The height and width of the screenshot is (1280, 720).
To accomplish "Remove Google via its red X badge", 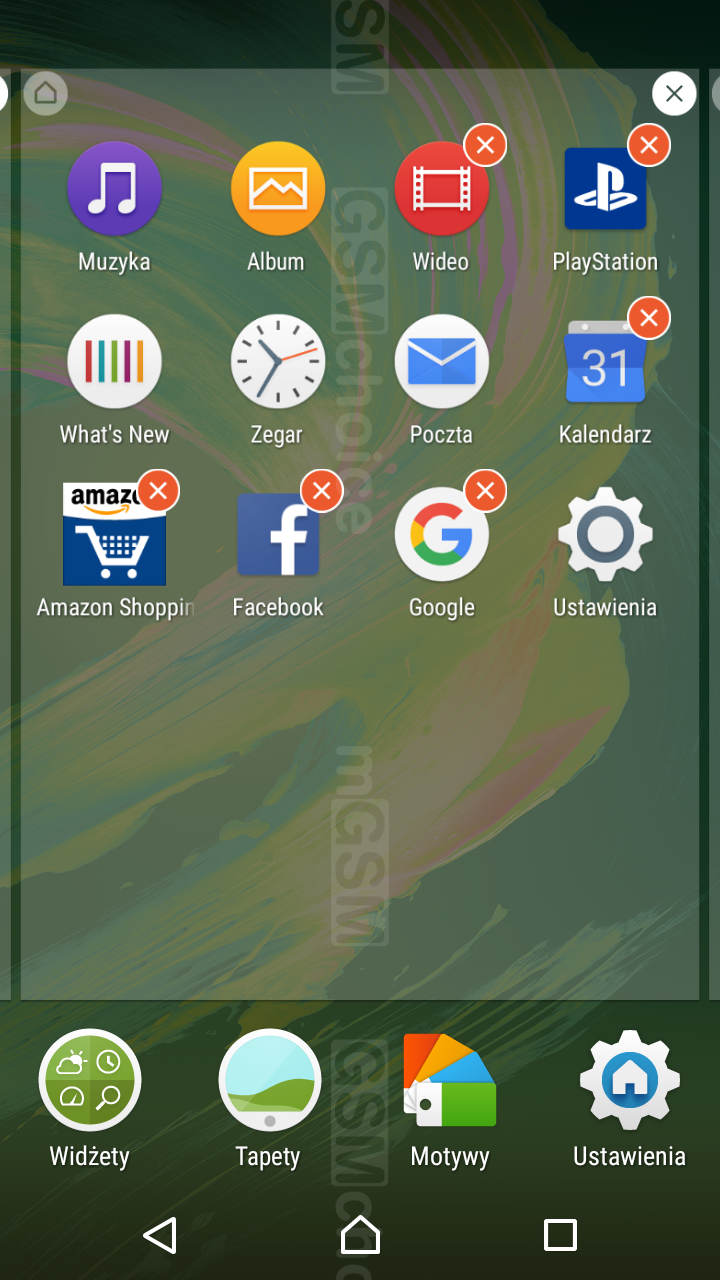I will point(485,491).
